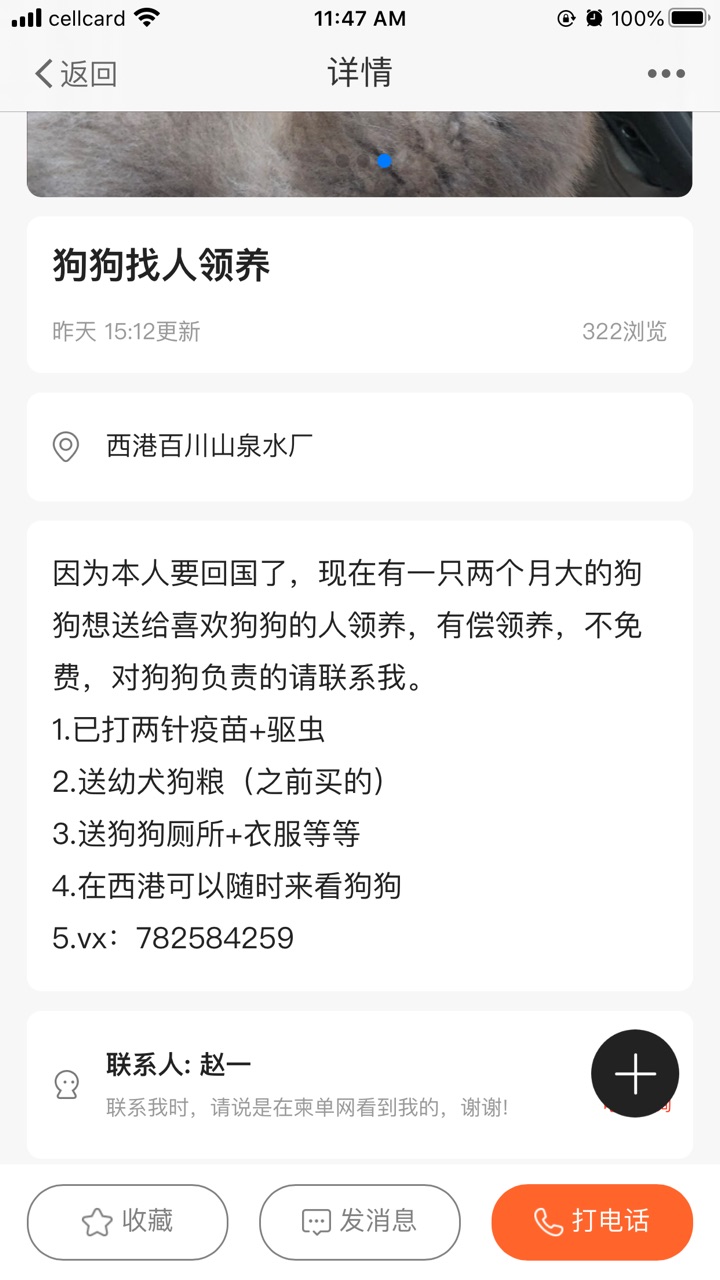The width and height of the screenshot is (720, 1280).
Task: Call the contact with 打电话
Action: tap(592, 1222)
